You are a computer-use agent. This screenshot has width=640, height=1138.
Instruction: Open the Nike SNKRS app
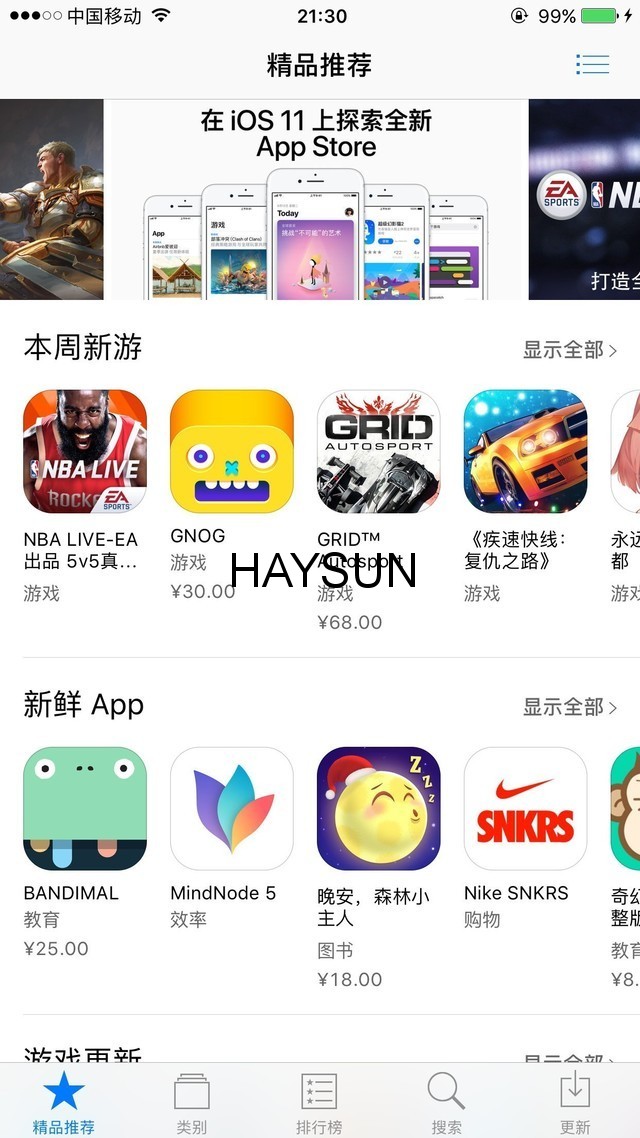(525, 808)
